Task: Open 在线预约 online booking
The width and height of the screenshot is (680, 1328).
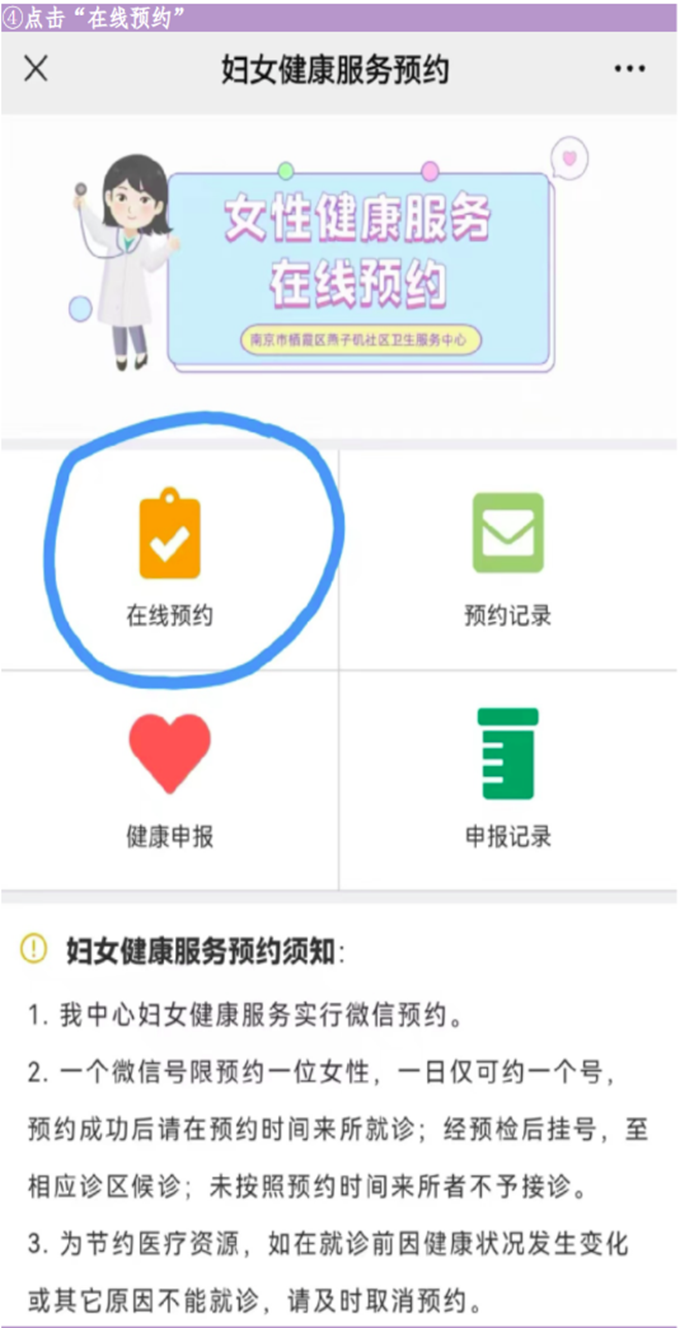Action: [169, 559]
